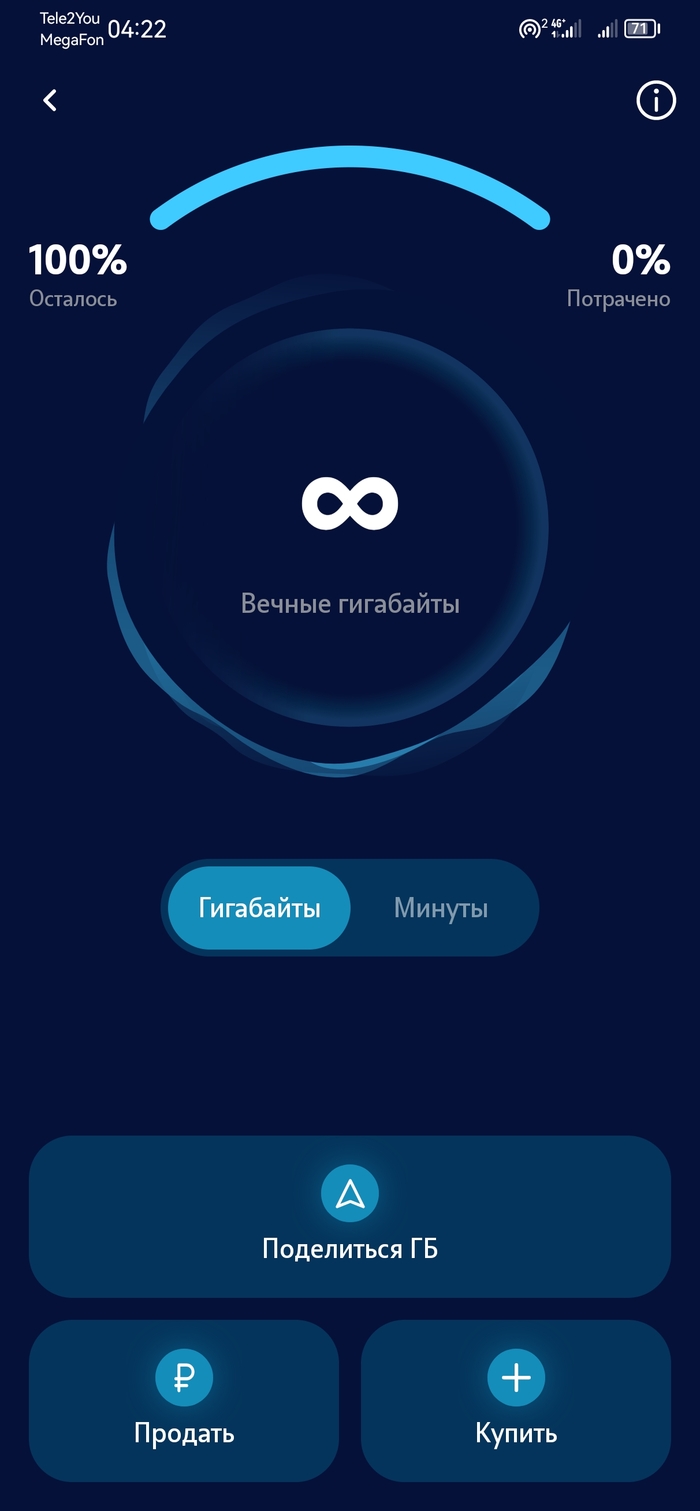This screenshot has height=1511, width=700.
Task: Select the Гигабайты segment
Action: coord(259,908)
